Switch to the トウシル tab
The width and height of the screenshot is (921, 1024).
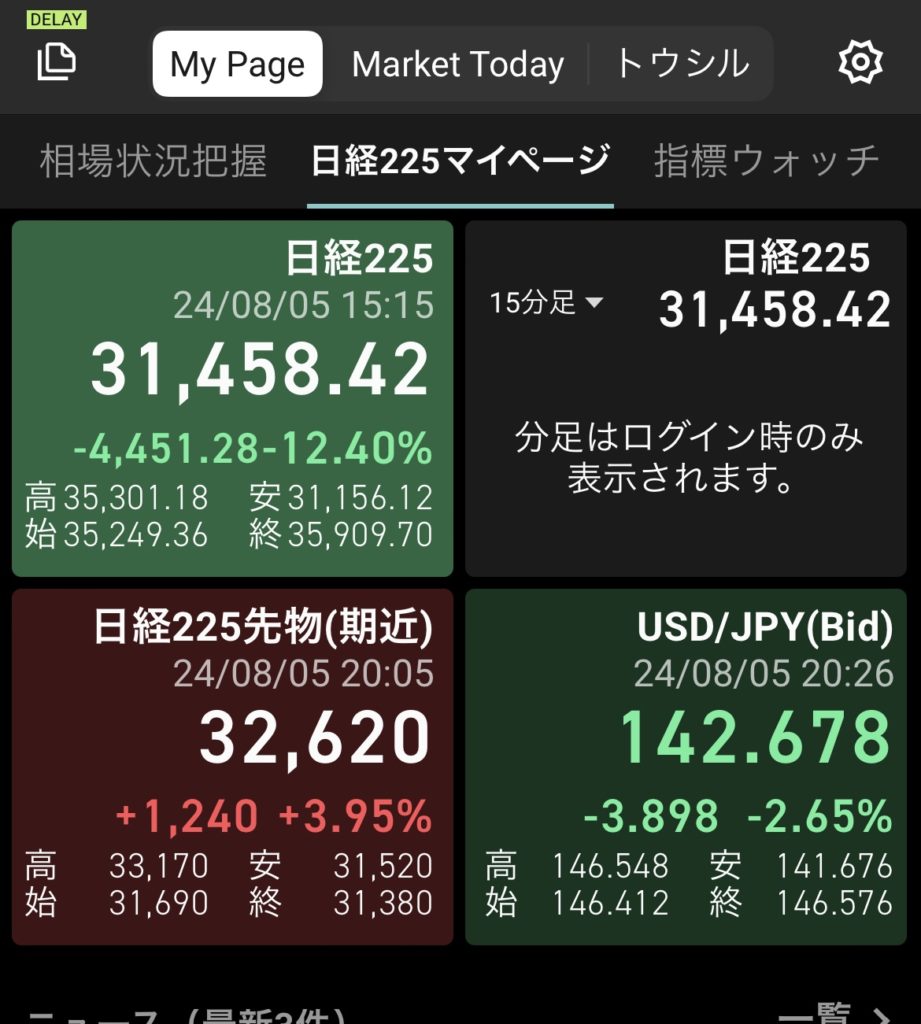coord(681,64)
